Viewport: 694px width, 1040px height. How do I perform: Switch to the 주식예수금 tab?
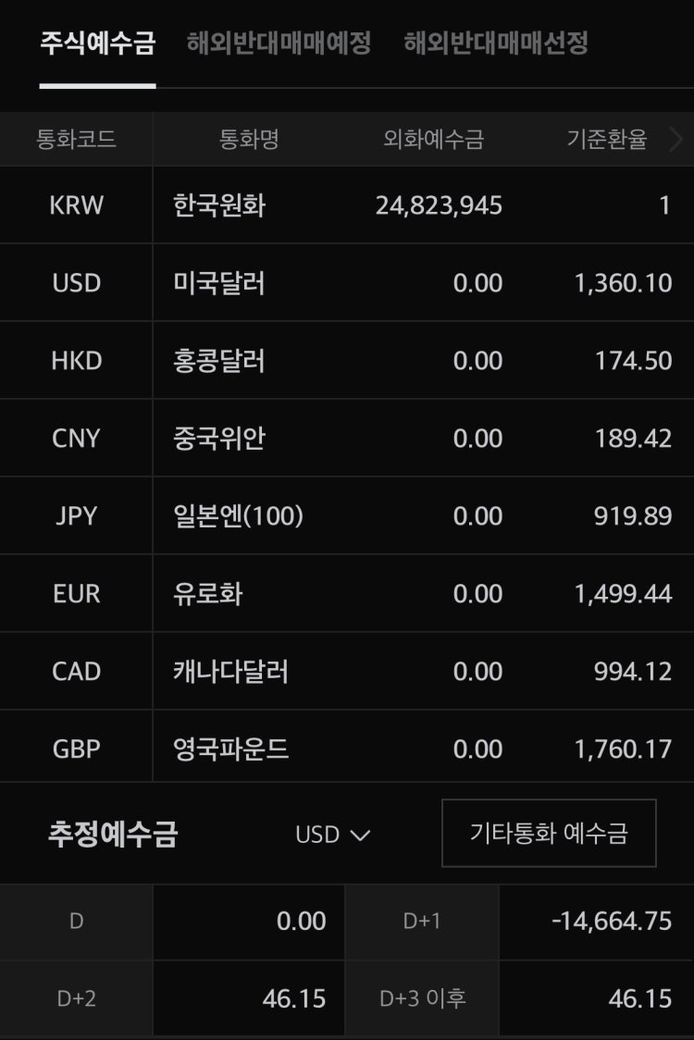(97, 43)
